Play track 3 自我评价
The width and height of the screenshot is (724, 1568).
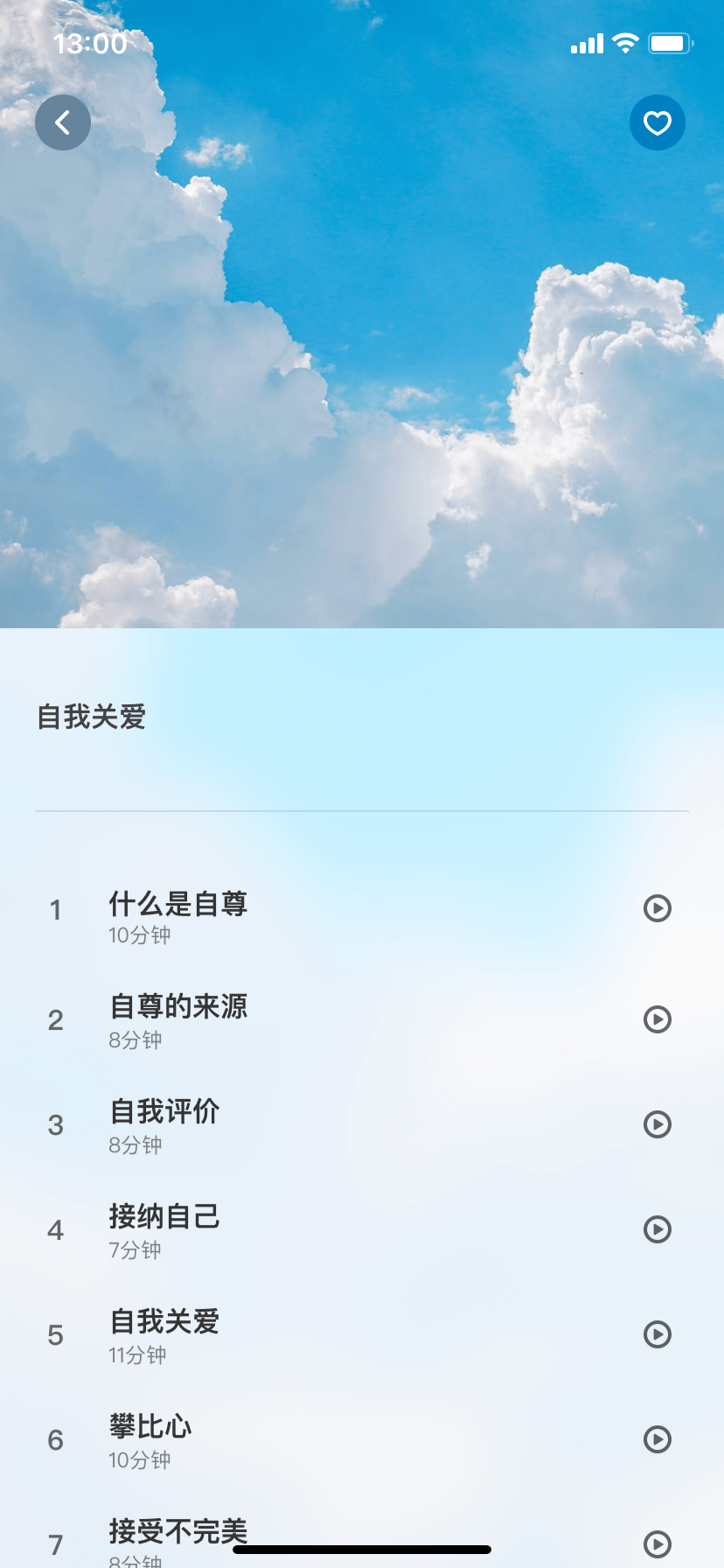tap(657, 1123)
